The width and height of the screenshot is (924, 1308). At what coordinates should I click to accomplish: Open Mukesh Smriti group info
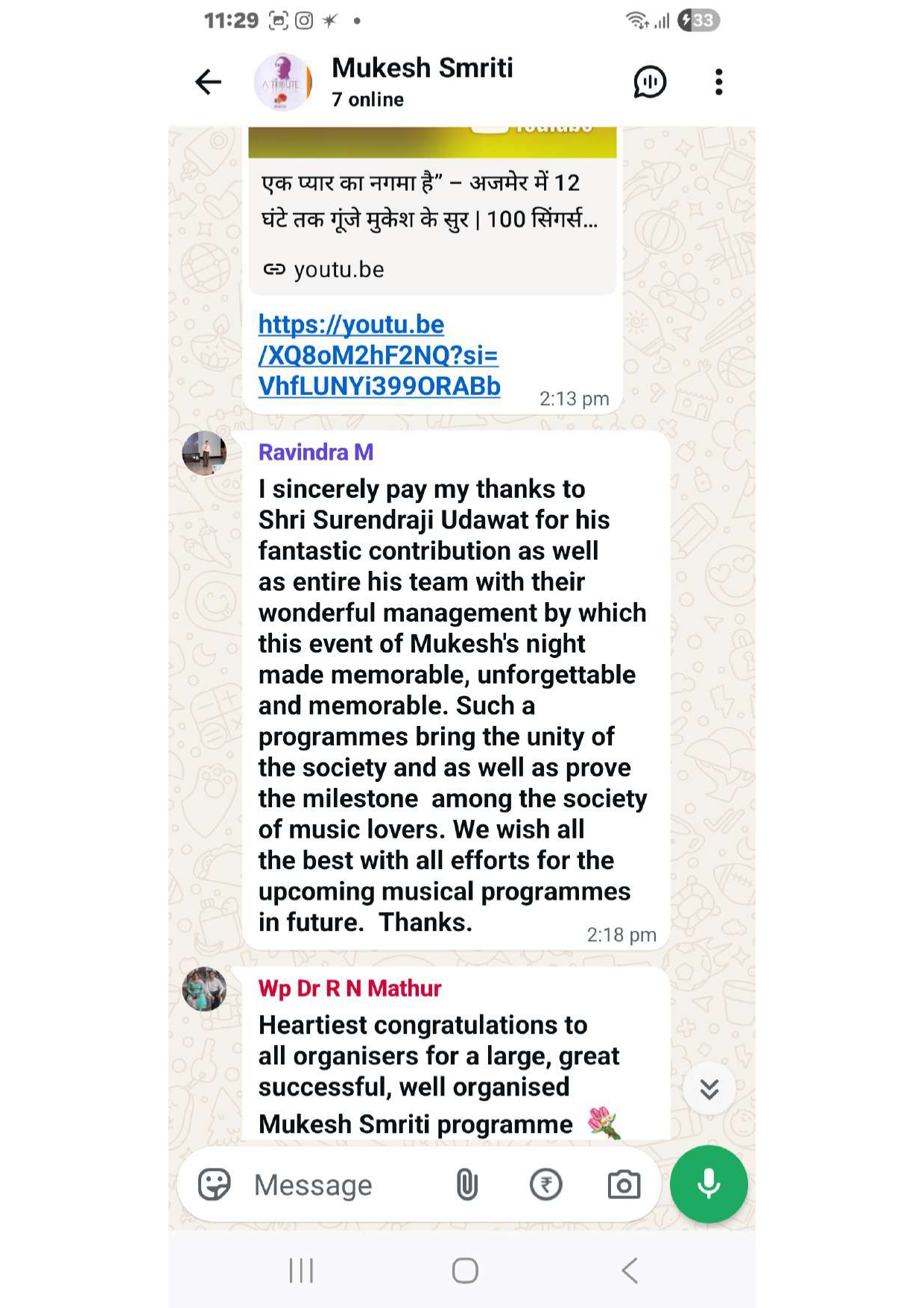422,80
